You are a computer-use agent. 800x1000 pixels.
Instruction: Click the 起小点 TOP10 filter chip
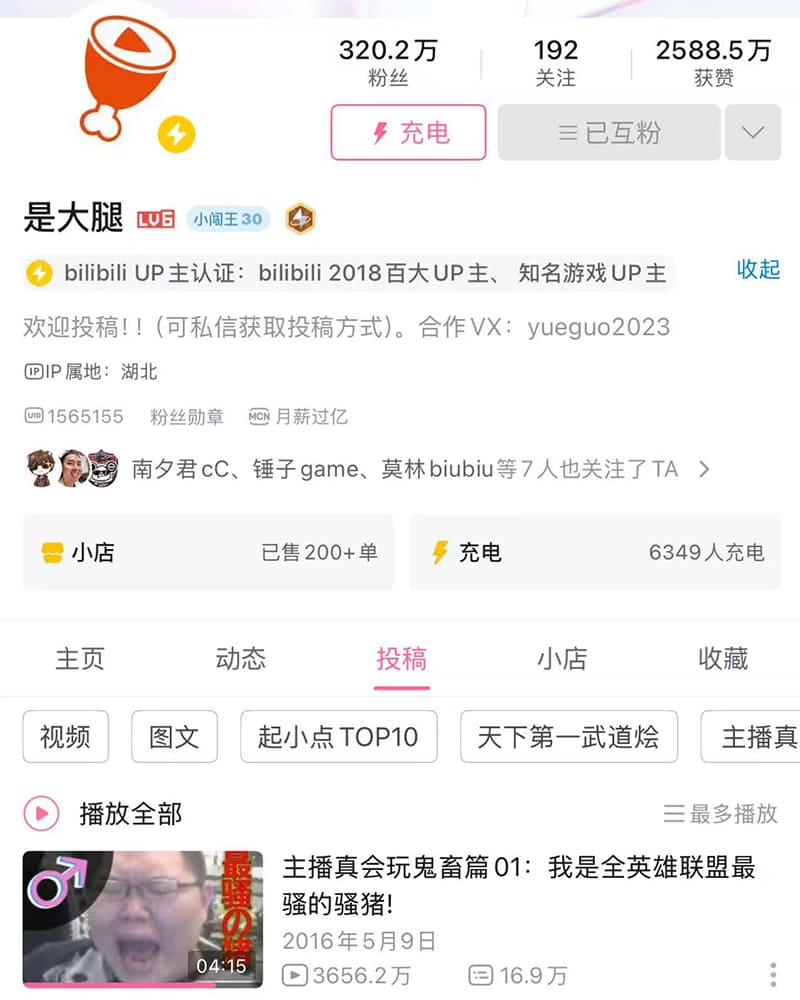pos(338,736)
